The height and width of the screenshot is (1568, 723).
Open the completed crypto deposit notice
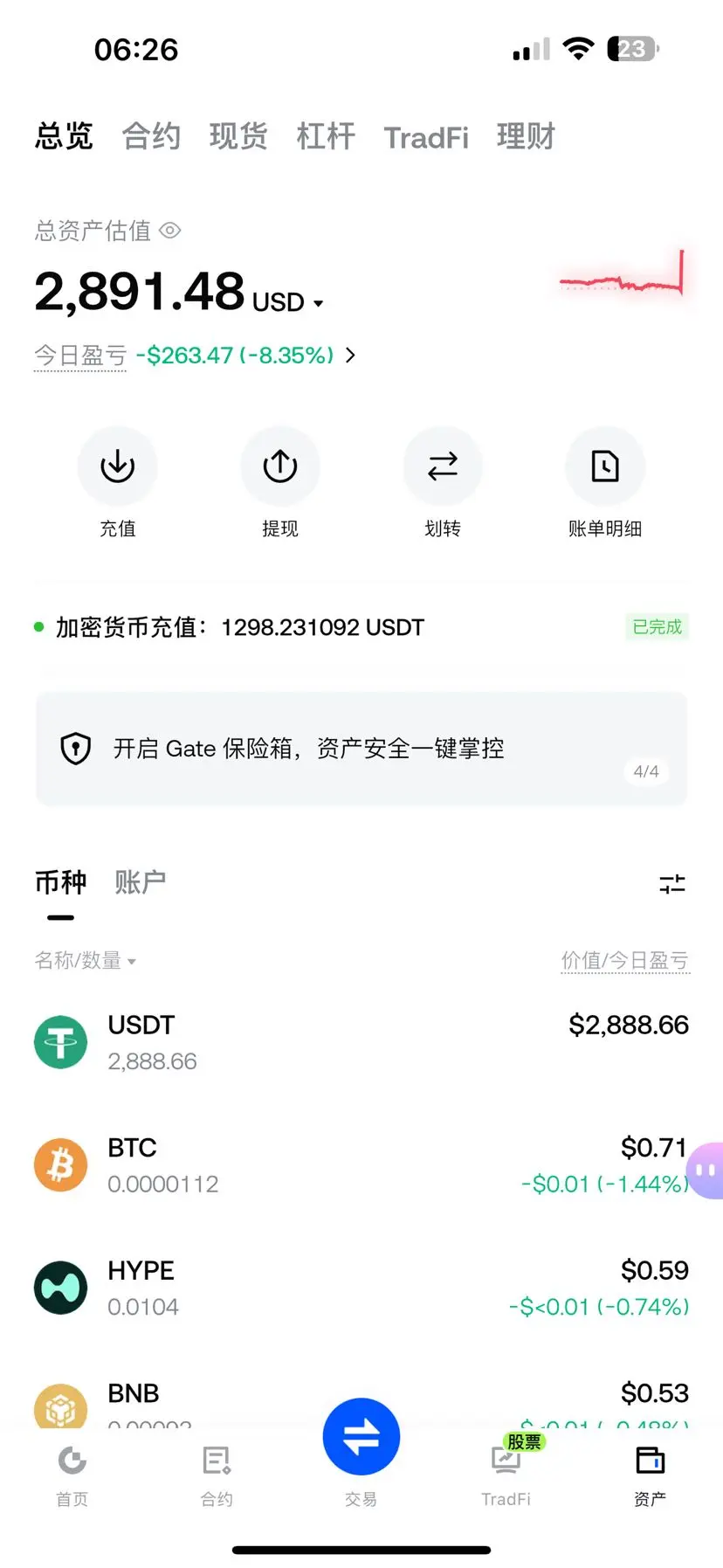coord(361,627)
